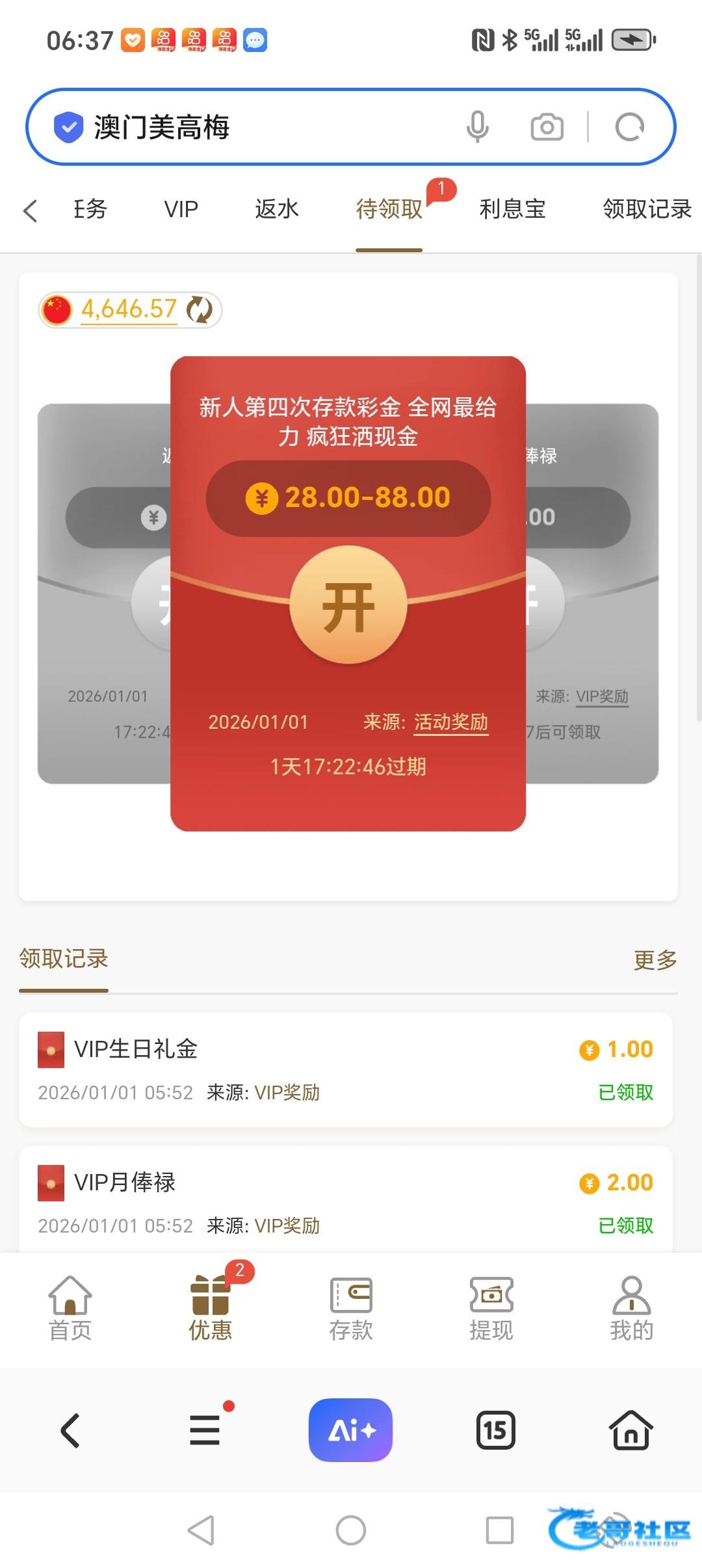Tap the 开 button on the red envelope
The image size is (702, 1568).
pyautogui.click(x=348, y=606)
